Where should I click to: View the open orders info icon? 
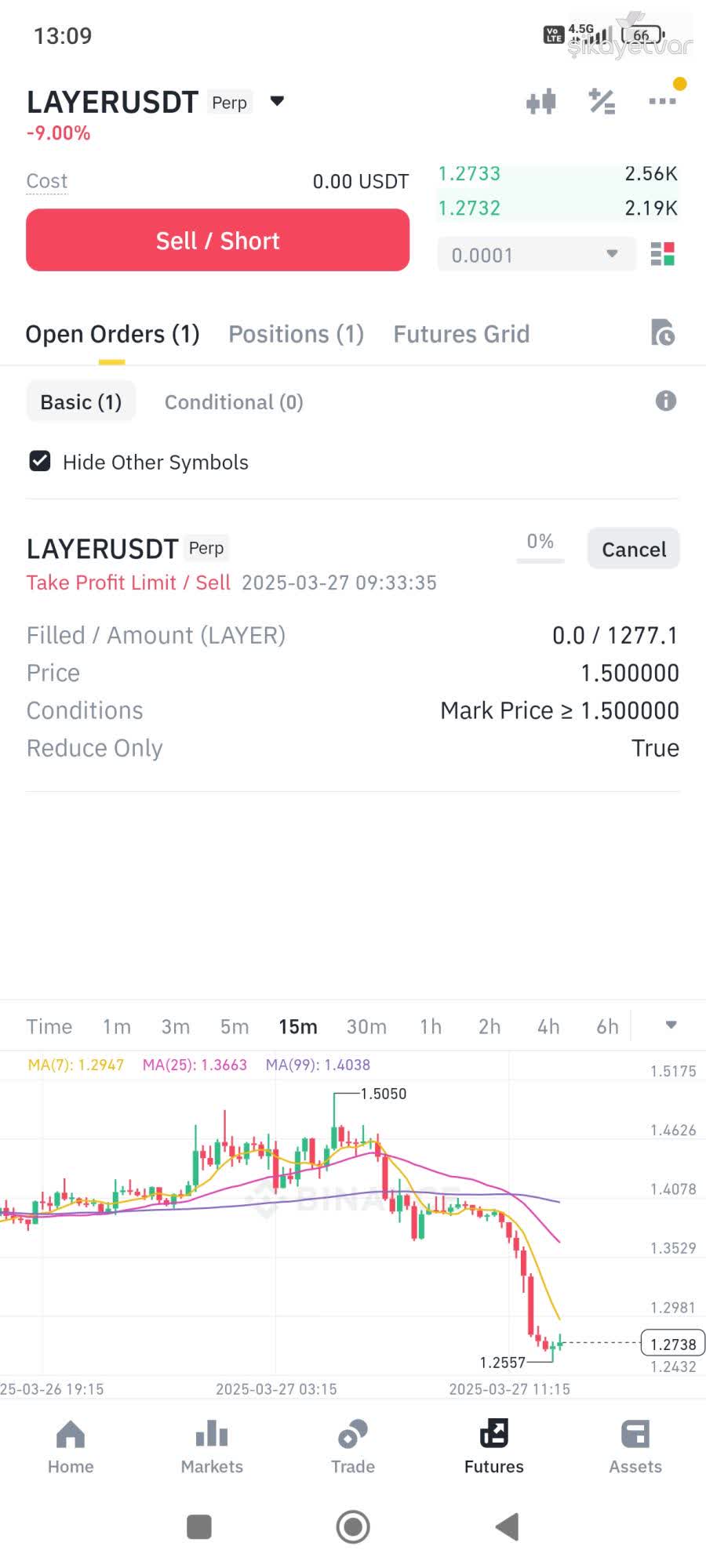[x=665, y=401]
